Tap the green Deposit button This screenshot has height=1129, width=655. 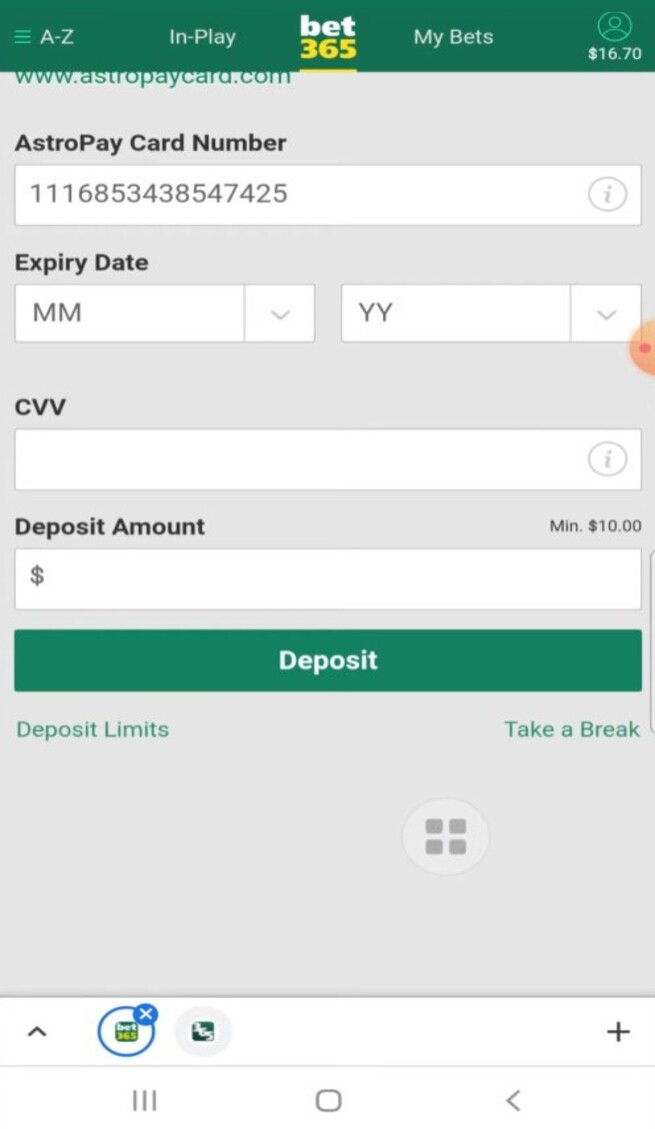328,660
